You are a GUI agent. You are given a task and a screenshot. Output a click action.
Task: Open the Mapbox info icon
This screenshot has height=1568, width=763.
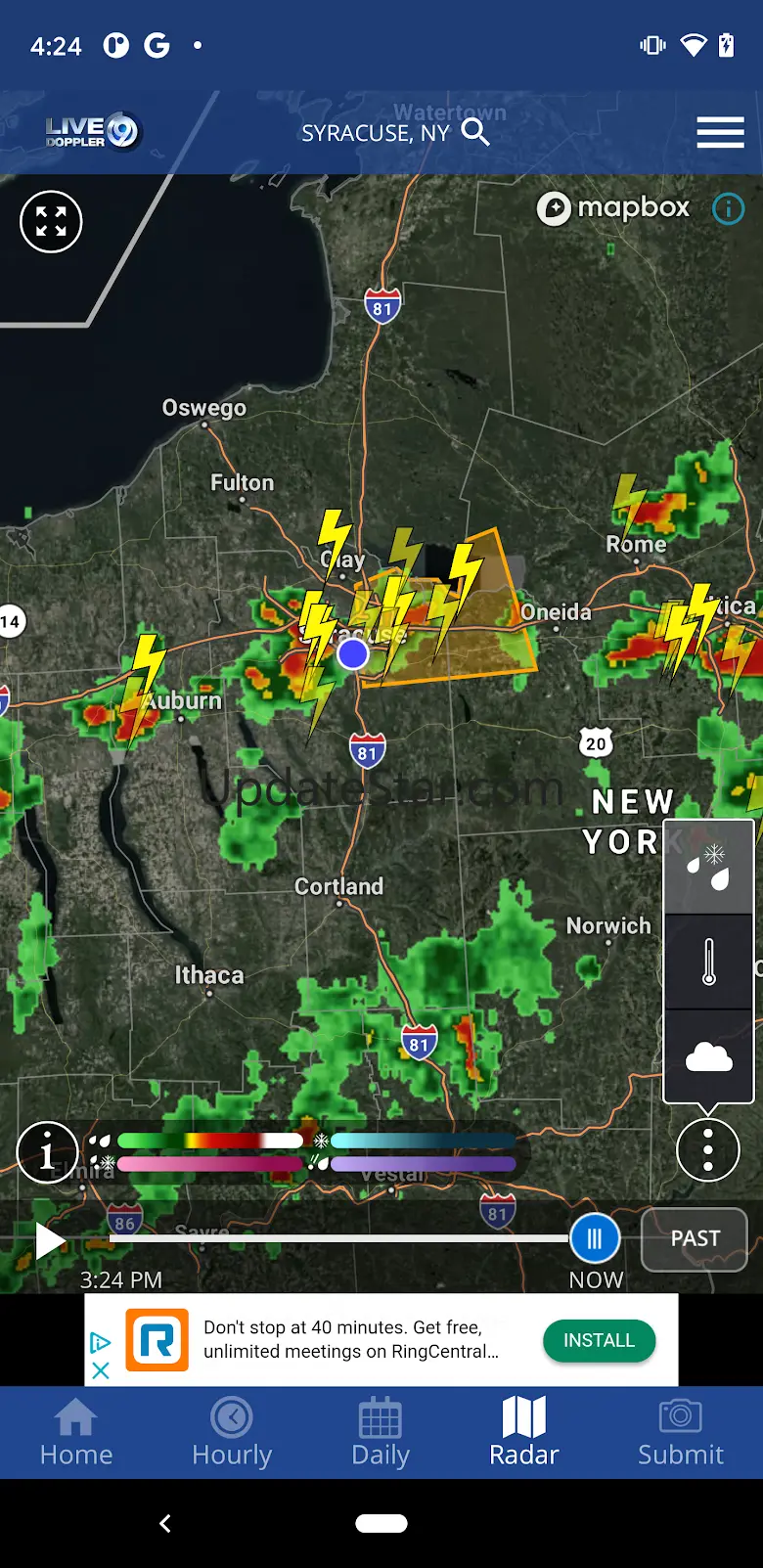(728, 208)
